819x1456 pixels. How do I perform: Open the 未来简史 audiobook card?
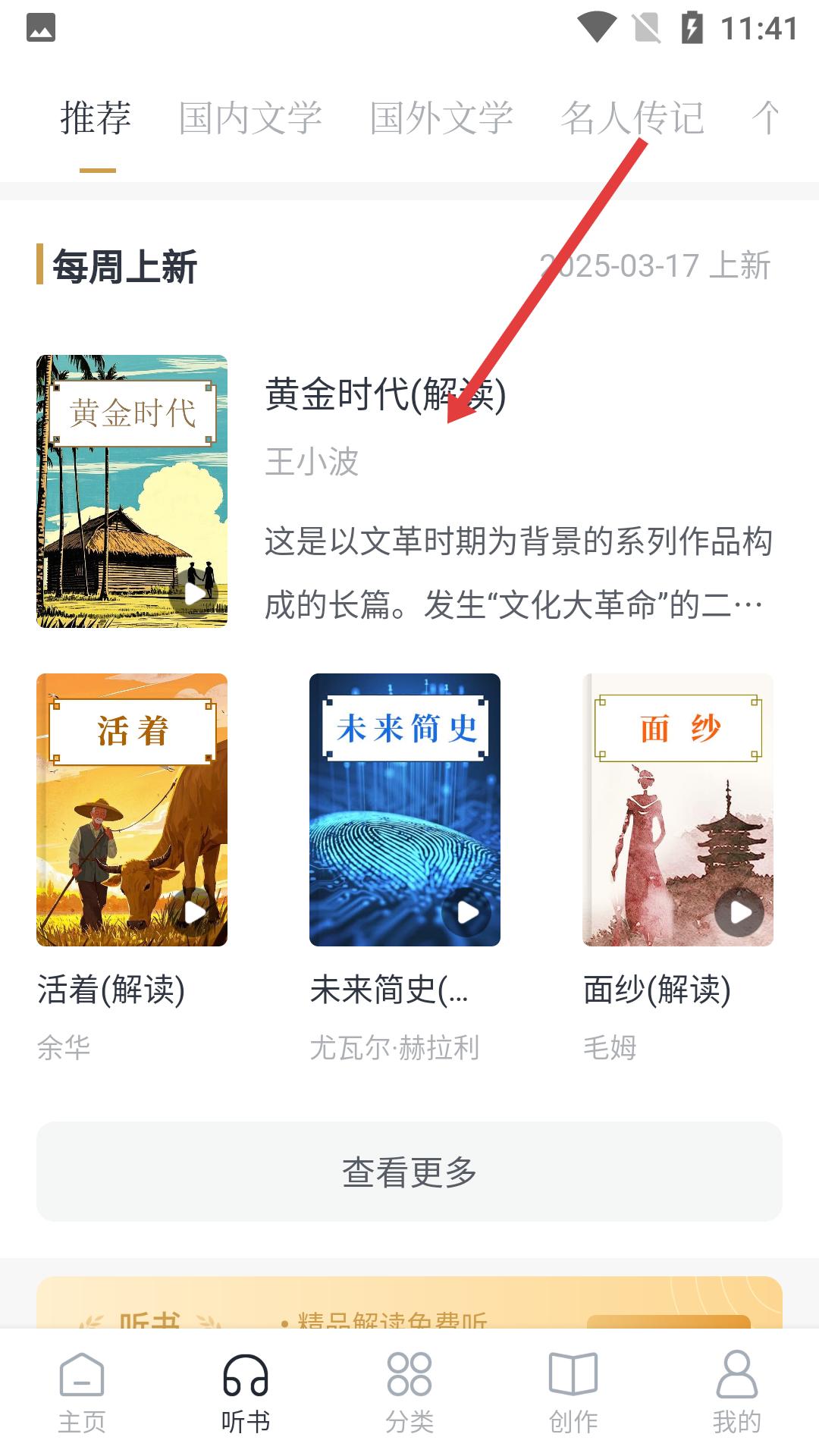pyautogui.click(x=405, y=868)
